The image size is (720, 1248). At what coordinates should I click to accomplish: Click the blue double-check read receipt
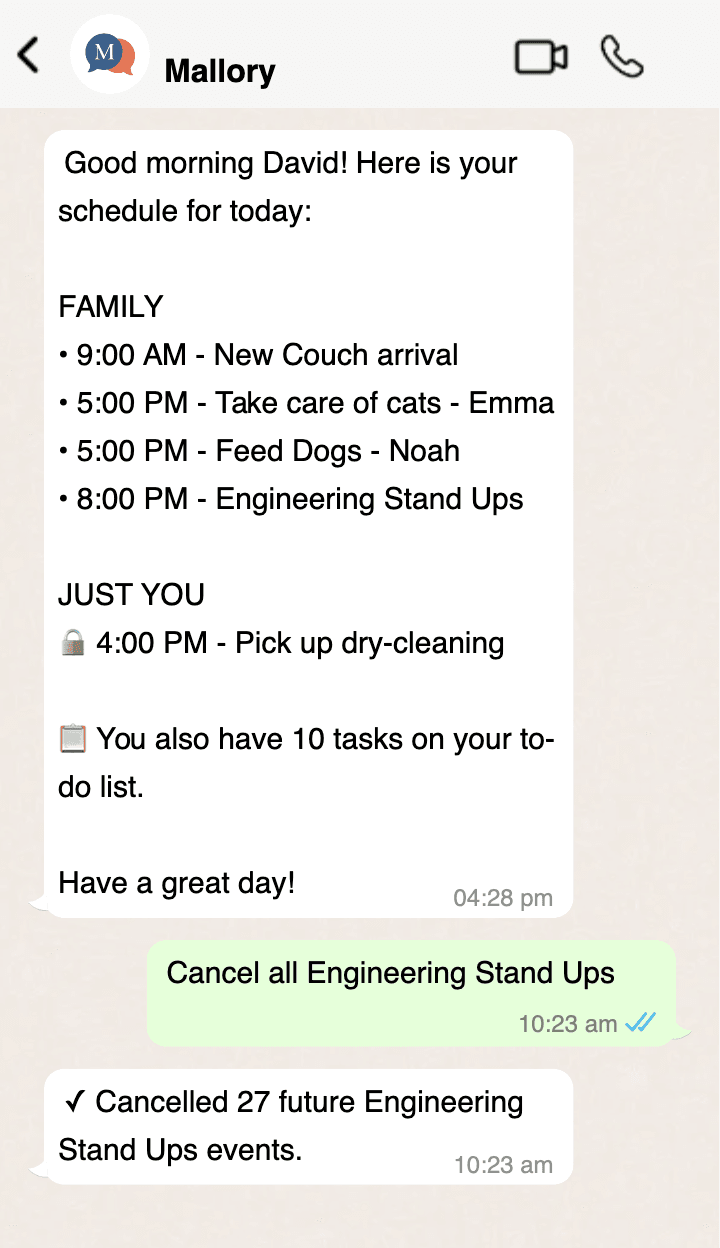(x=637, y=1022)
